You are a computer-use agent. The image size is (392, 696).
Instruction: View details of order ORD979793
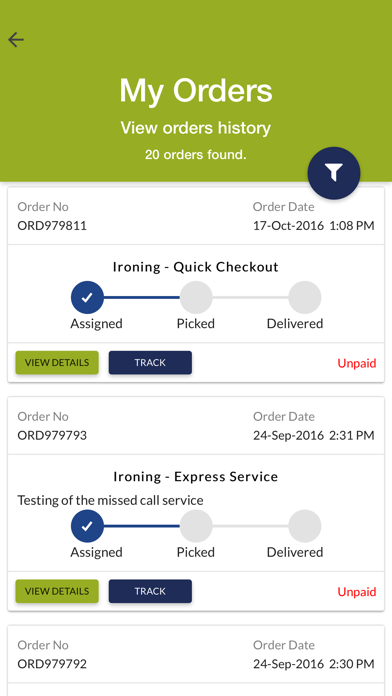coord(57,591)
